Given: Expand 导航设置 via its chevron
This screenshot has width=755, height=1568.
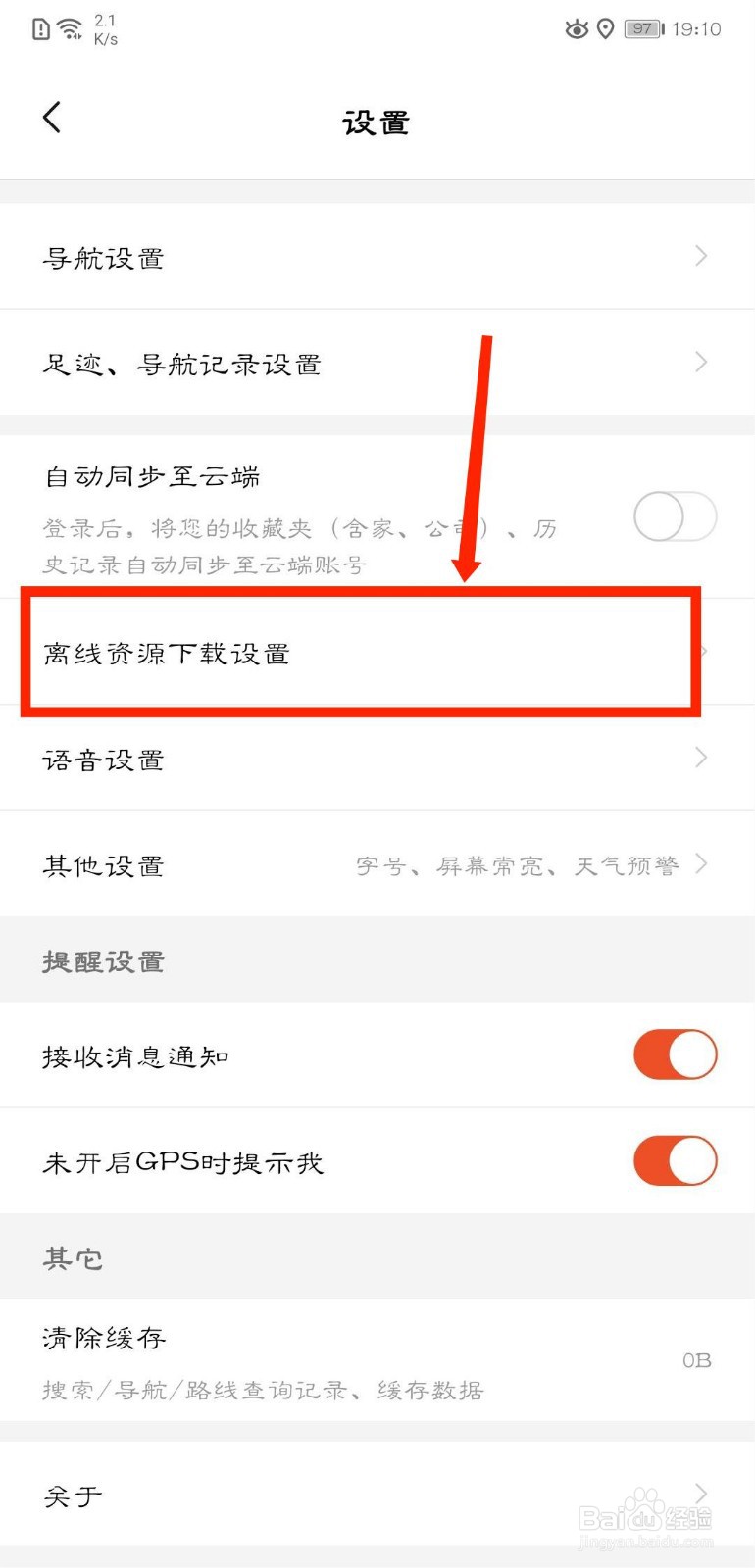Looking at the screenshot, I should [700, 256].
